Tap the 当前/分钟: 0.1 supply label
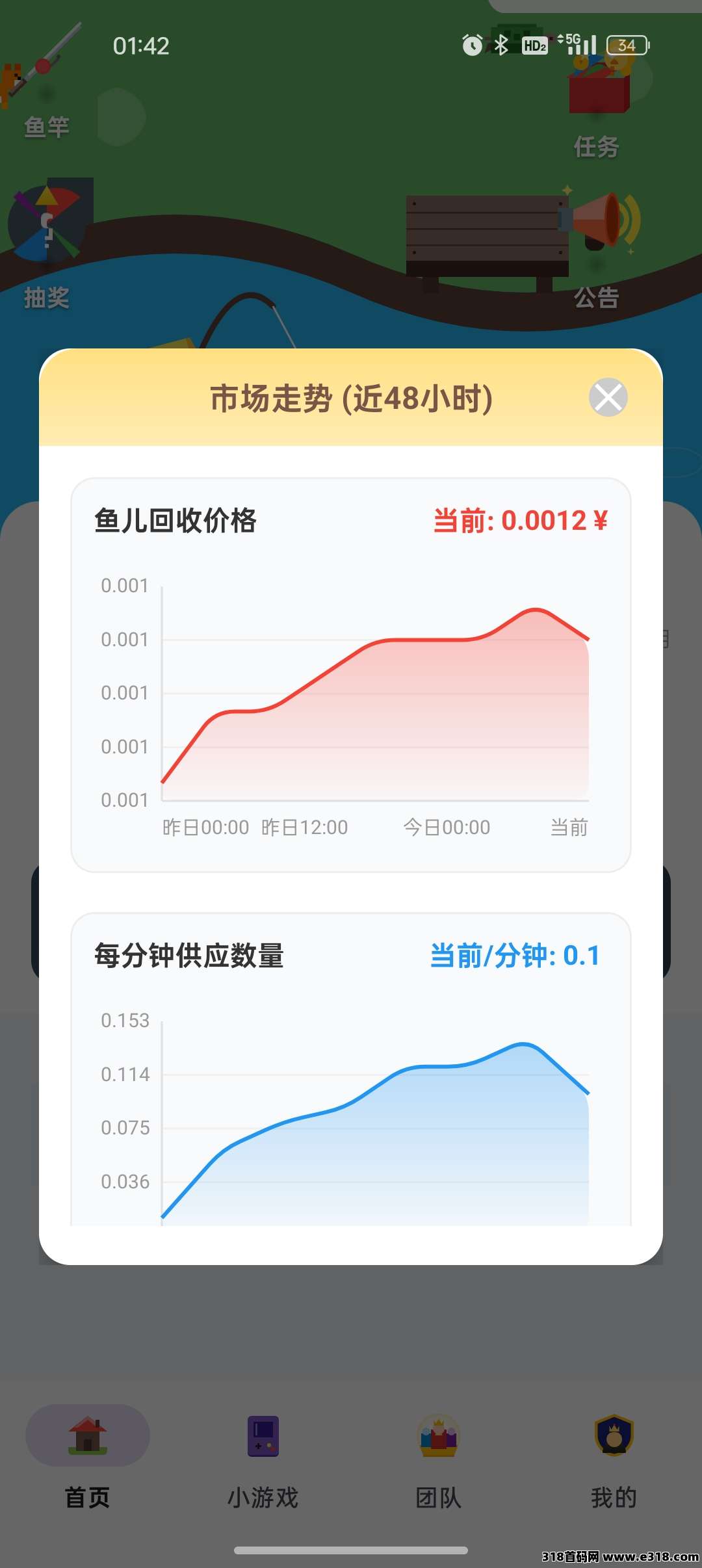The height and width of the screenshot is (1568, 702). [515, 956]
